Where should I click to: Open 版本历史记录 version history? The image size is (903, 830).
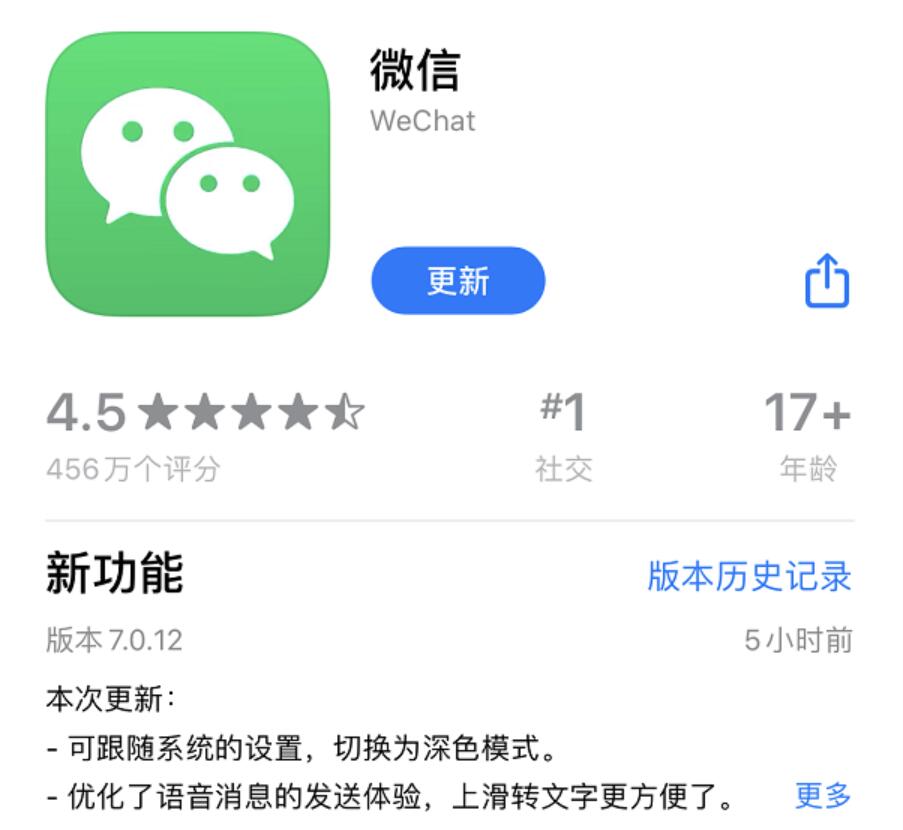pyautogui.click(x=749, y=576)
